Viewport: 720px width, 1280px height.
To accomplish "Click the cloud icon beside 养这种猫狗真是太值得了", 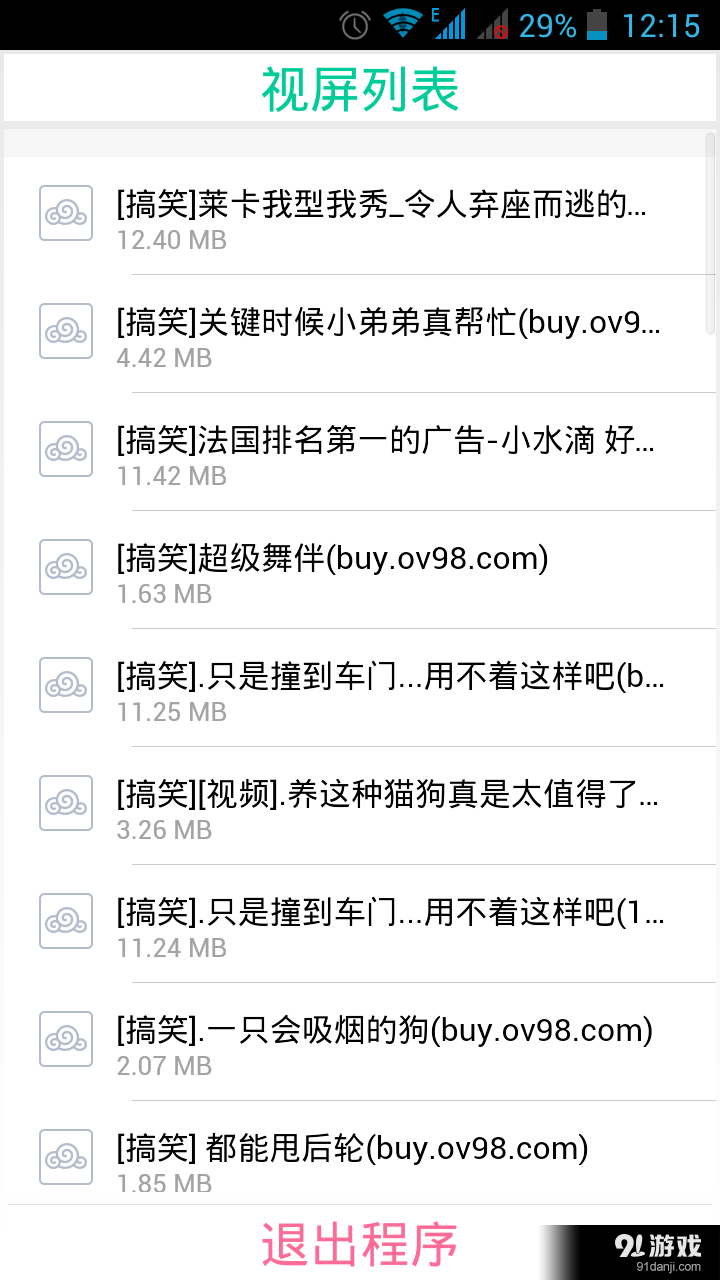I will (x=65, y=803).
